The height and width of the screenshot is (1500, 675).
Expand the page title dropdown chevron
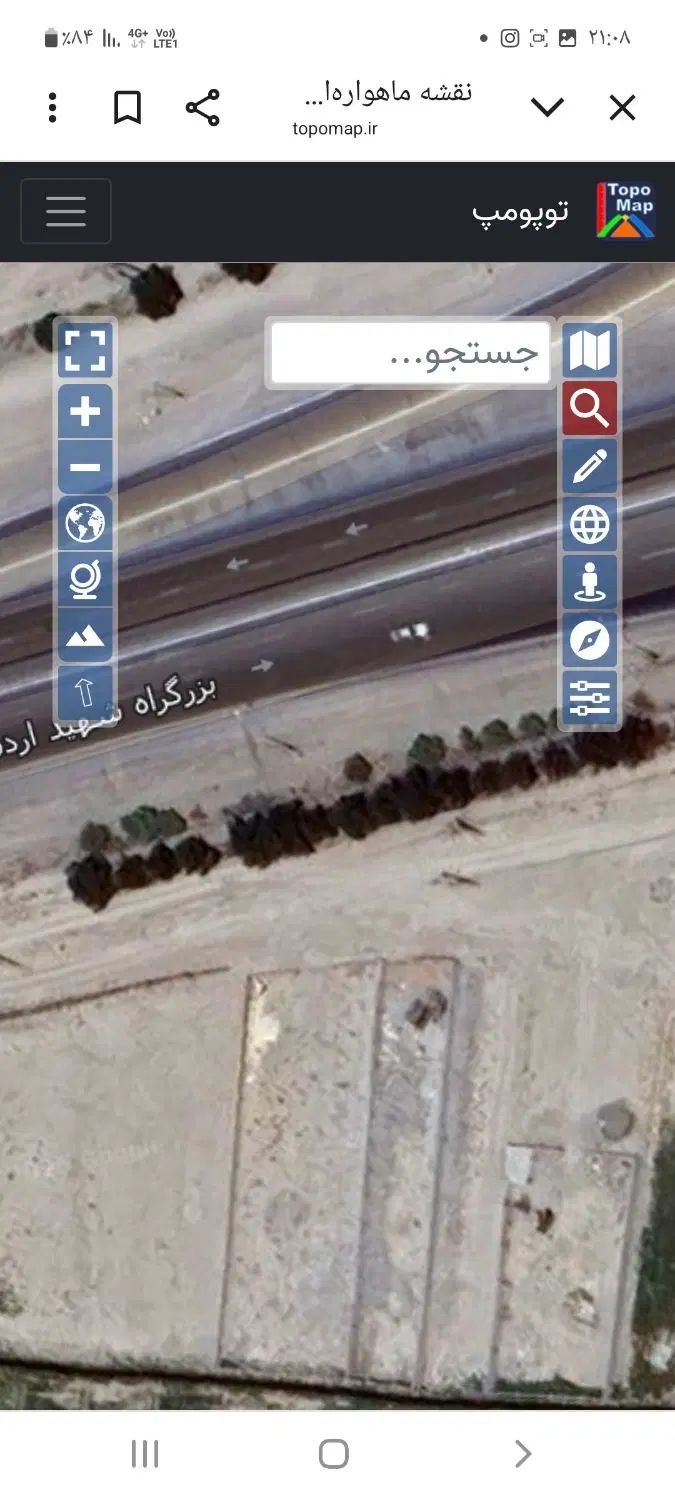(547, 108)
